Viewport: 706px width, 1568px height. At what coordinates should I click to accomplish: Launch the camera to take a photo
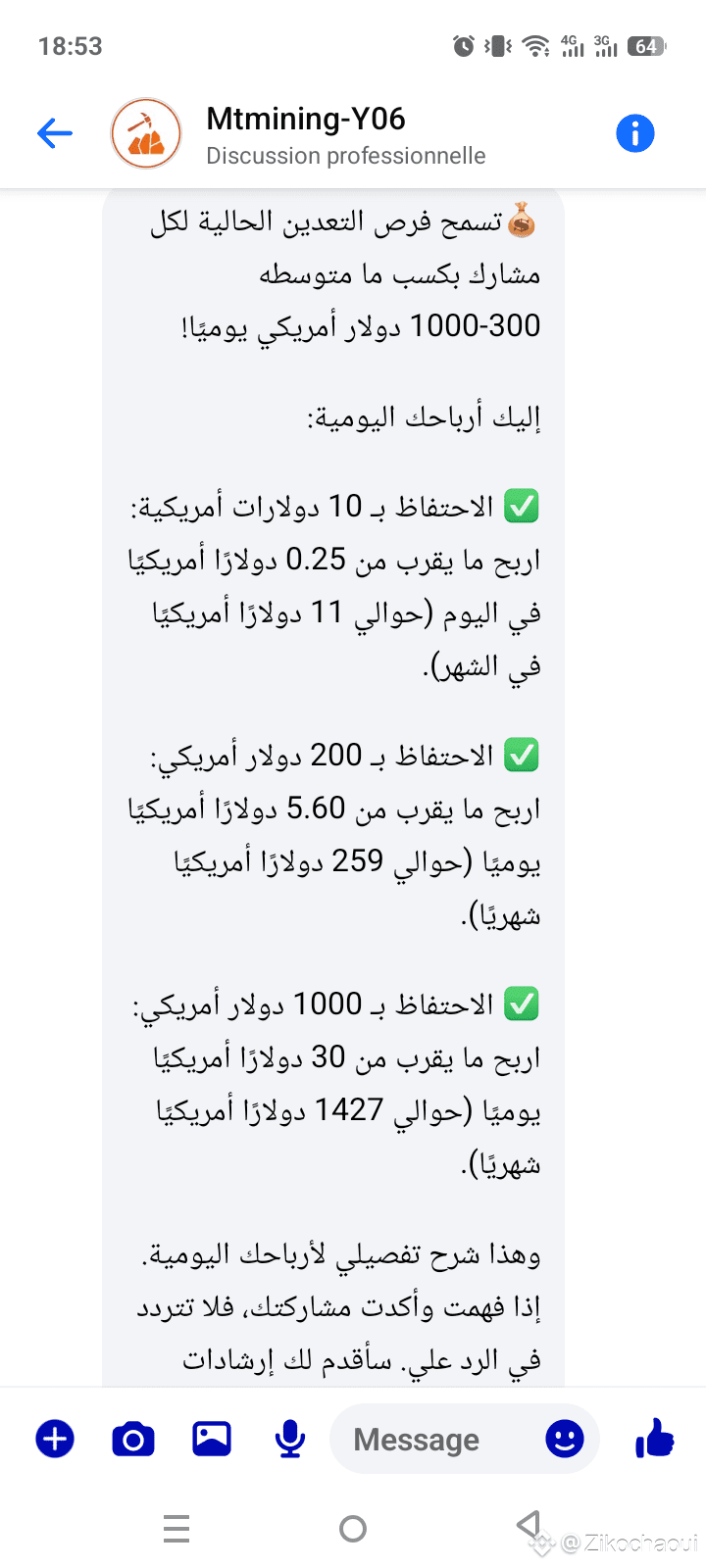pos(133,1439)
